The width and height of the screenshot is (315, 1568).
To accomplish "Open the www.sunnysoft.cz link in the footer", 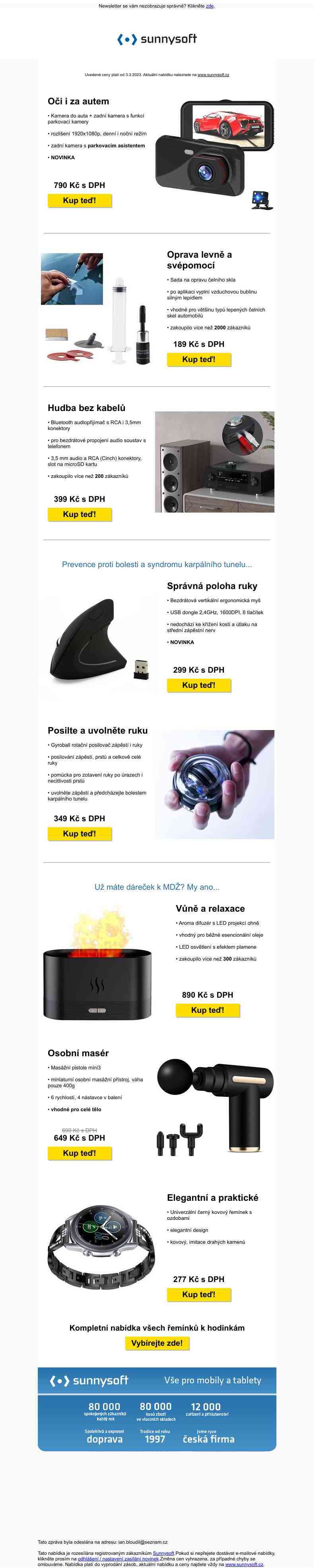I will point(244,1564).
